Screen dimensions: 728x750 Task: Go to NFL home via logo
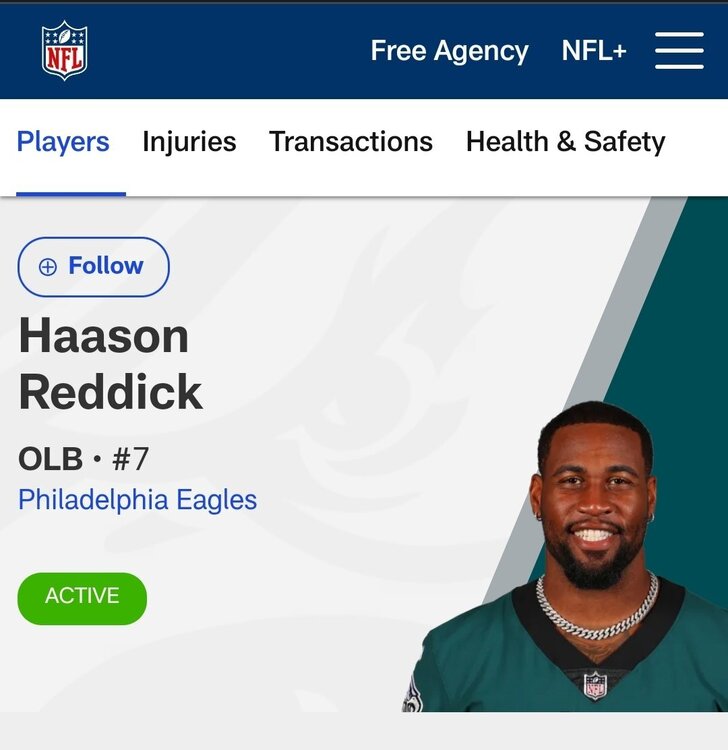tap(65, 51)
